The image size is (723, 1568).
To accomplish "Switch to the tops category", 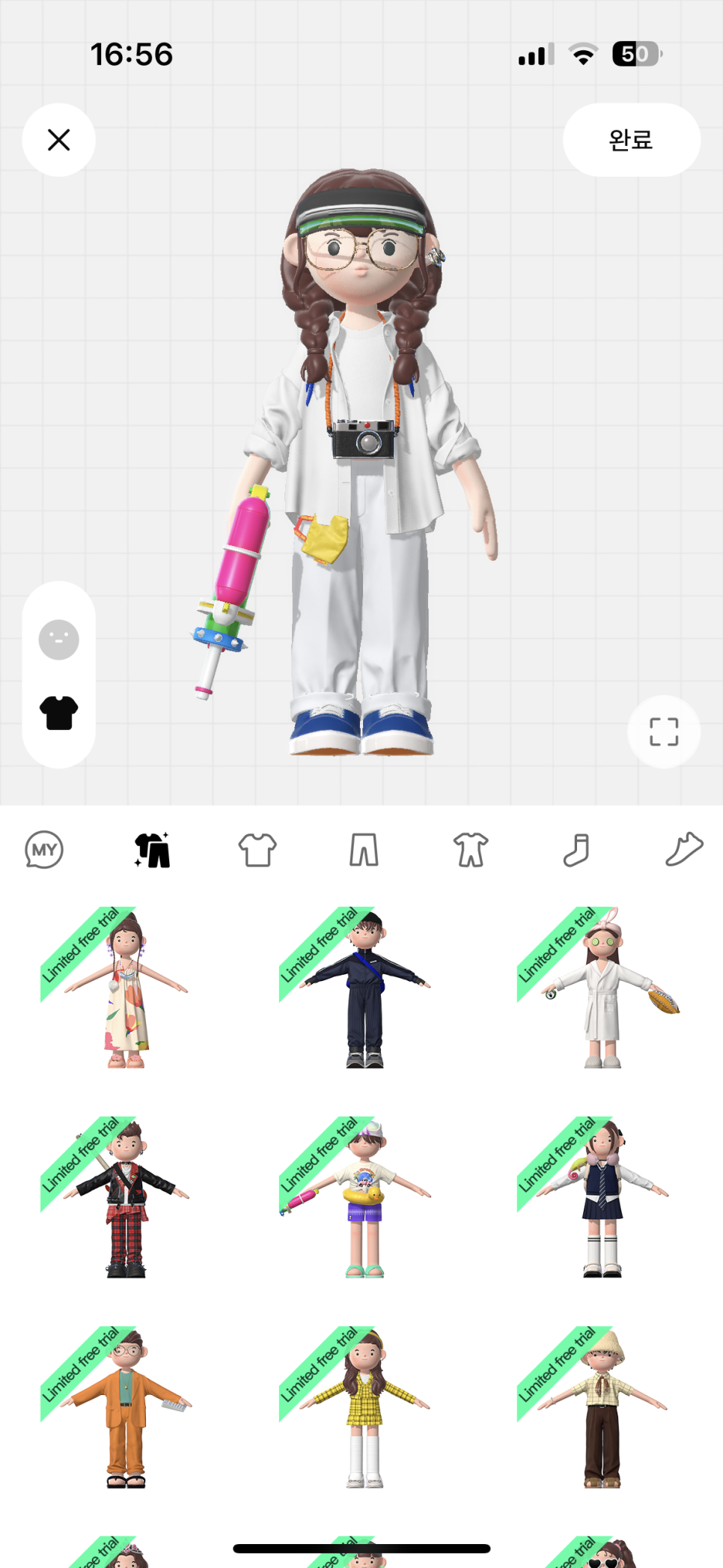I will 257,850.
